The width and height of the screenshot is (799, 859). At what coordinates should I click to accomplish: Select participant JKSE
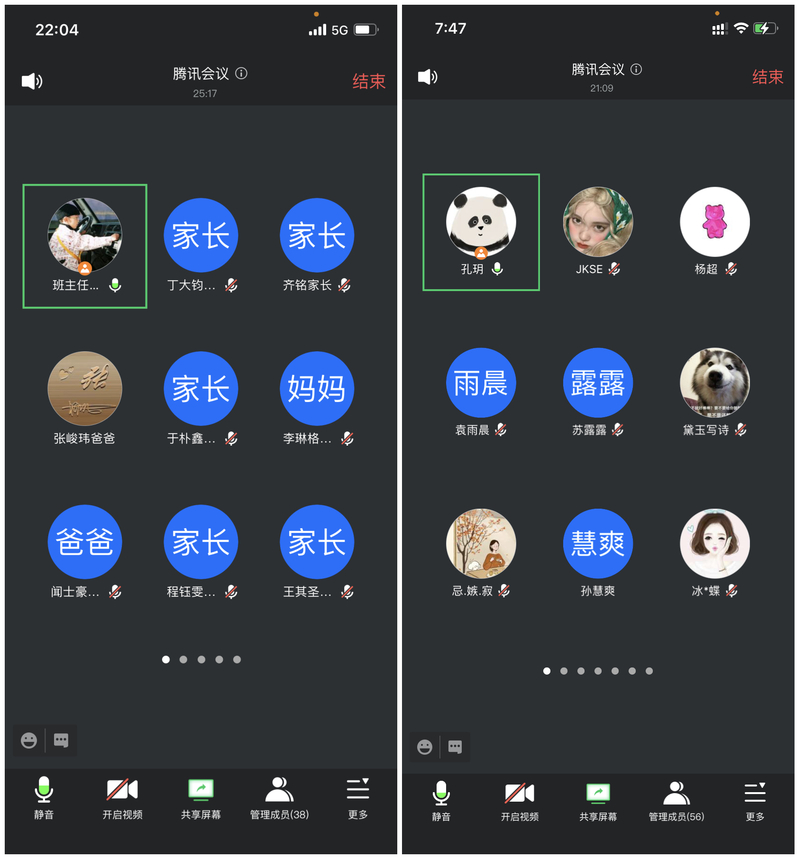pyautogui.click(x=598, y=222)
